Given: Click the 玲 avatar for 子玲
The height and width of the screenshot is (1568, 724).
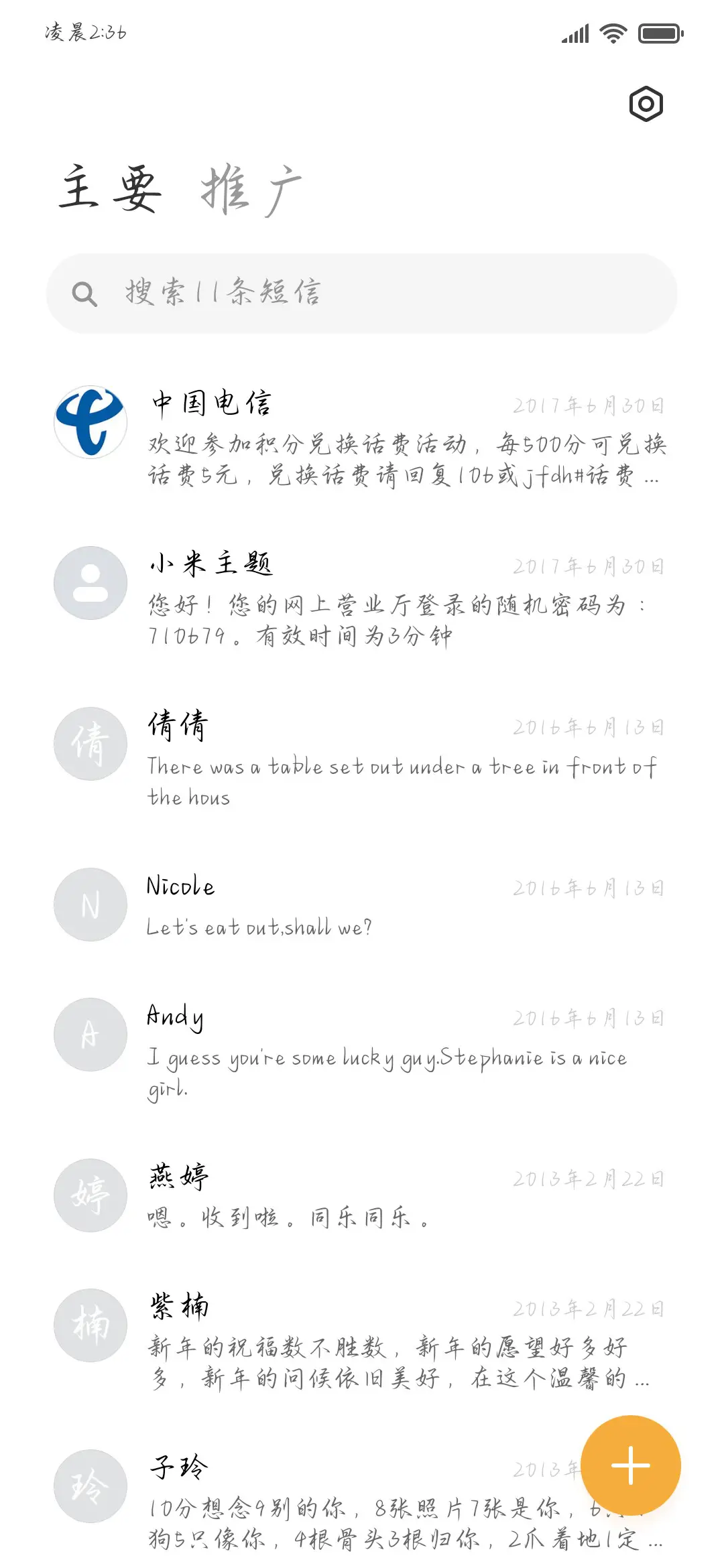Looking at the screenshot, I should coord(91,1484).
